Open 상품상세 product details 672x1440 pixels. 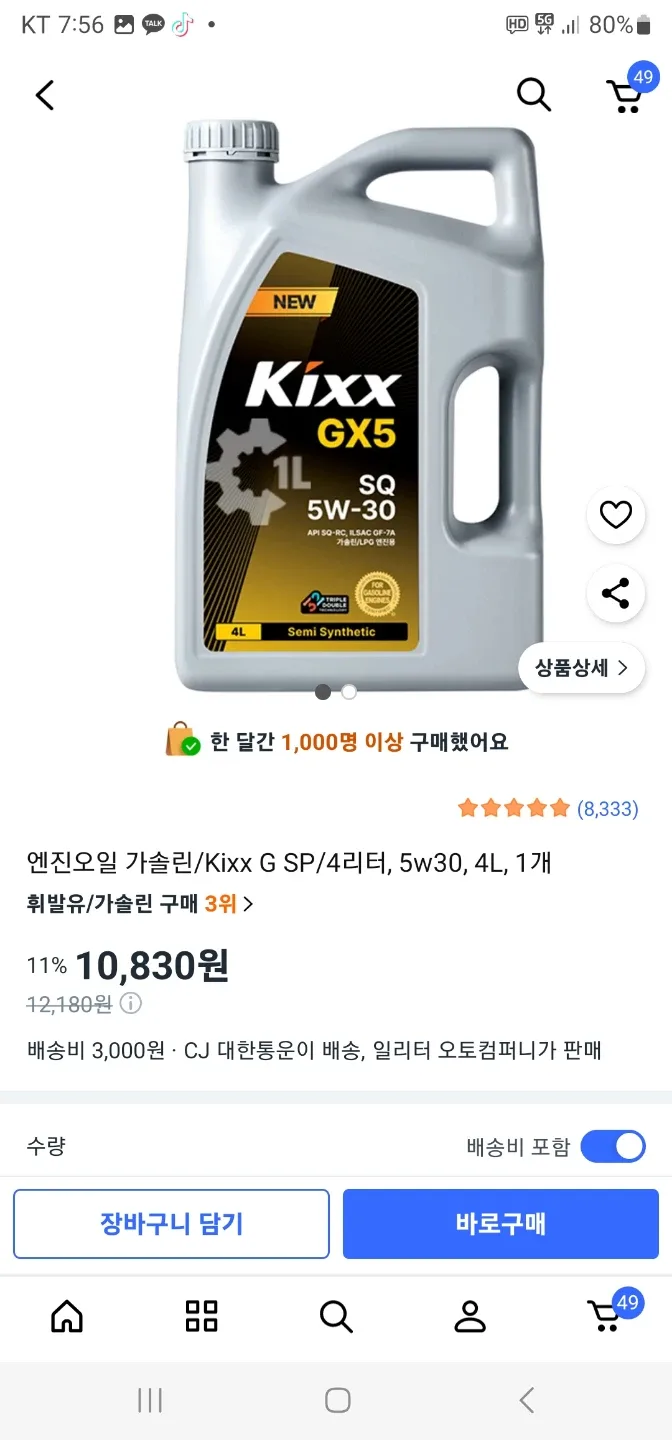click(x=581, y=667)
